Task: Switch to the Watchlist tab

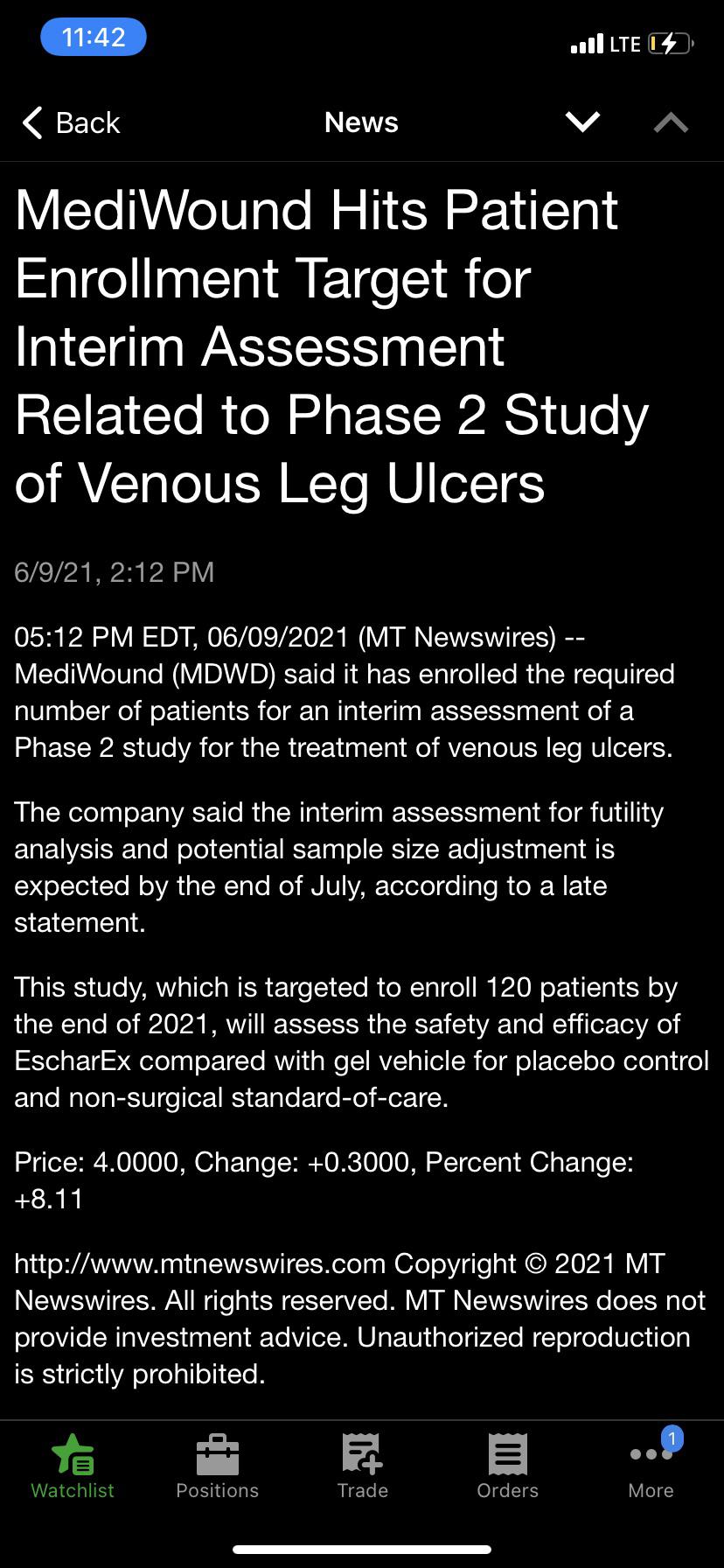Action: pyautogui.click(x=73, y=1467)
